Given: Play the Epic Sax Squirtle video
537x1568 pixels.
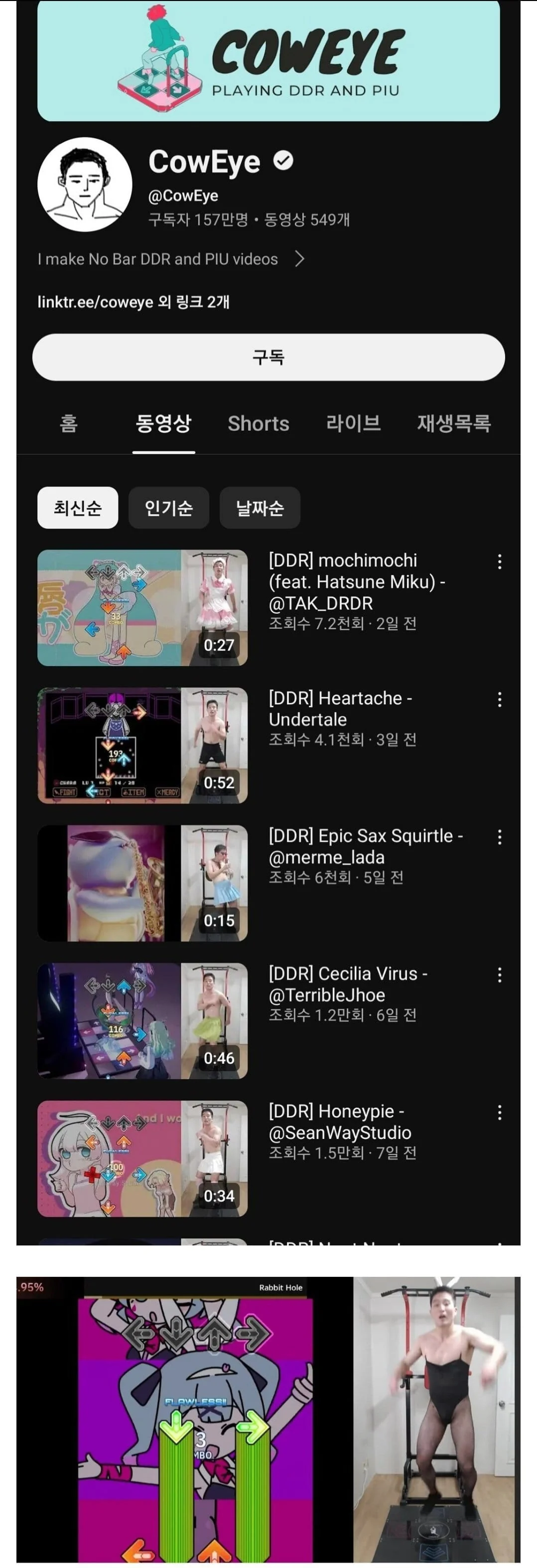Looking at the screenshot, I should point(142,883).
